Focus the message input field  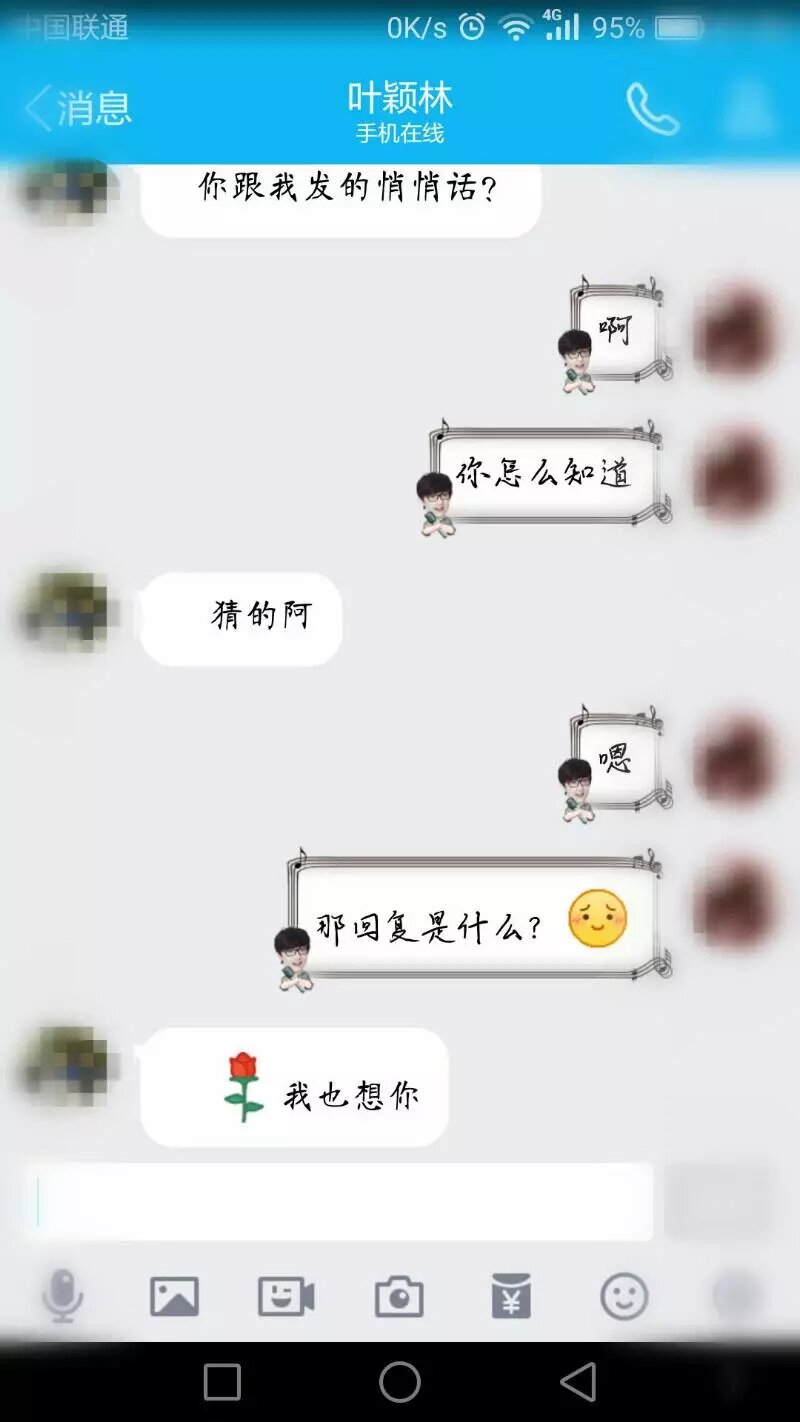[x=340, y=1201]
